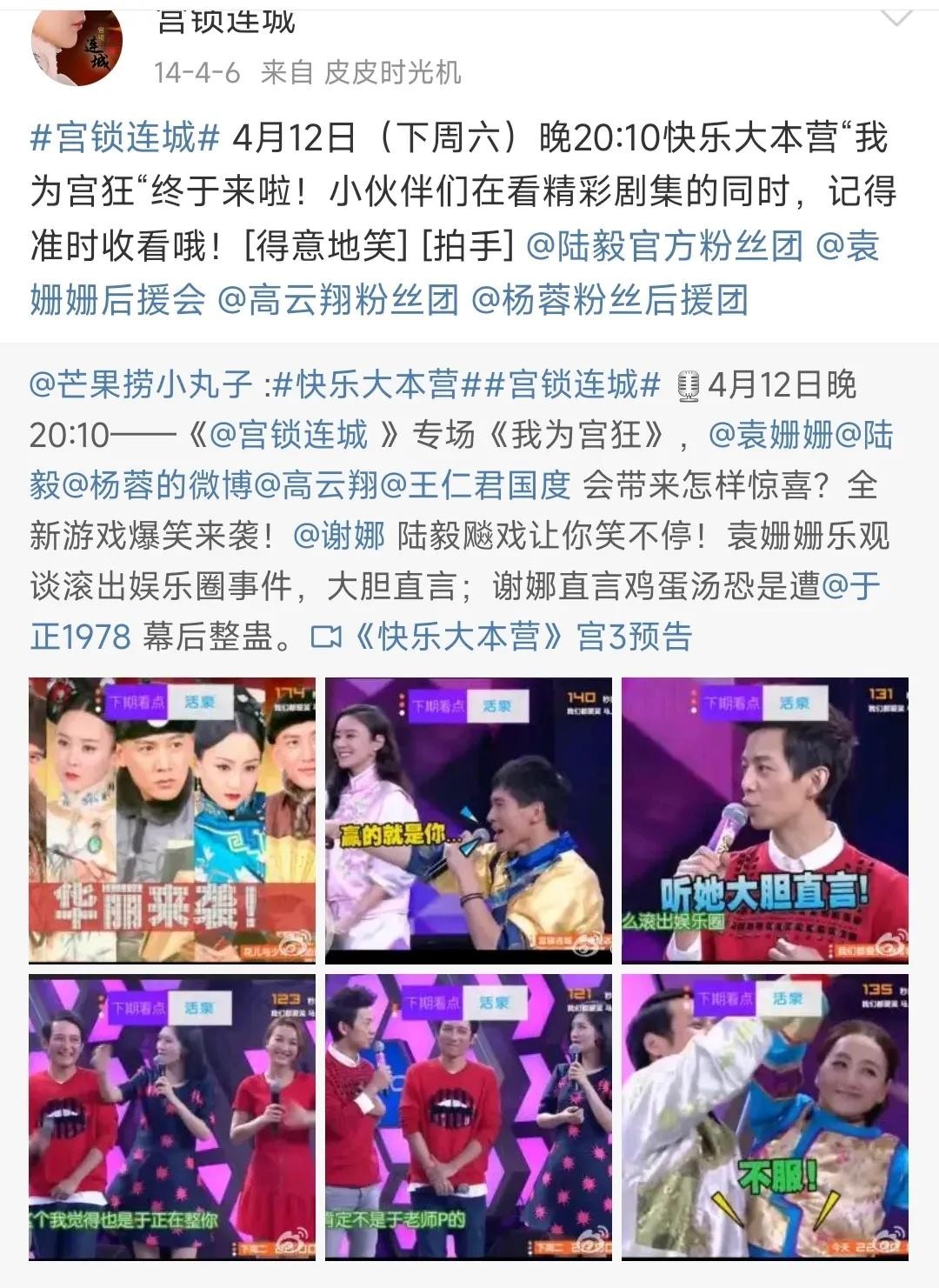Expand the post options chevron

[x=896, y=16]
